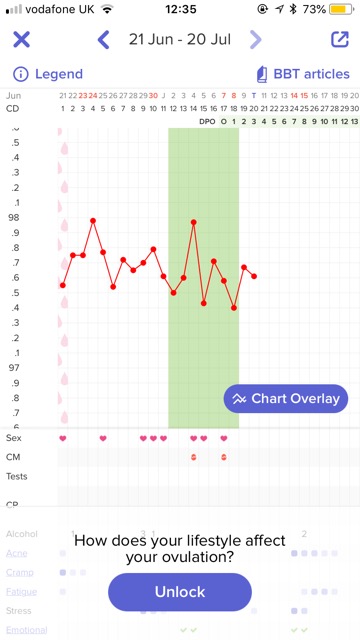Go to the next date range
Viewport: 360px width, 640px height.
[x=256, y=40]
